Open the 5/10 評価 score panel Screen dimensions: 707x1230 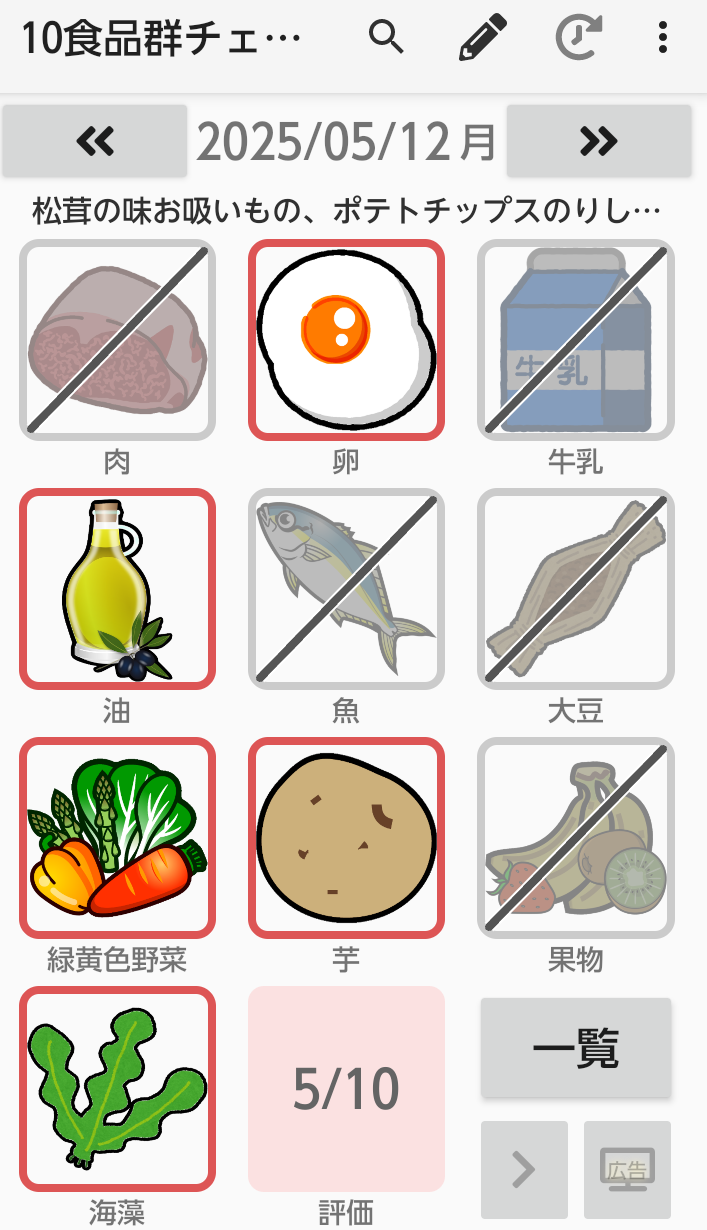tap(346, 1089)
